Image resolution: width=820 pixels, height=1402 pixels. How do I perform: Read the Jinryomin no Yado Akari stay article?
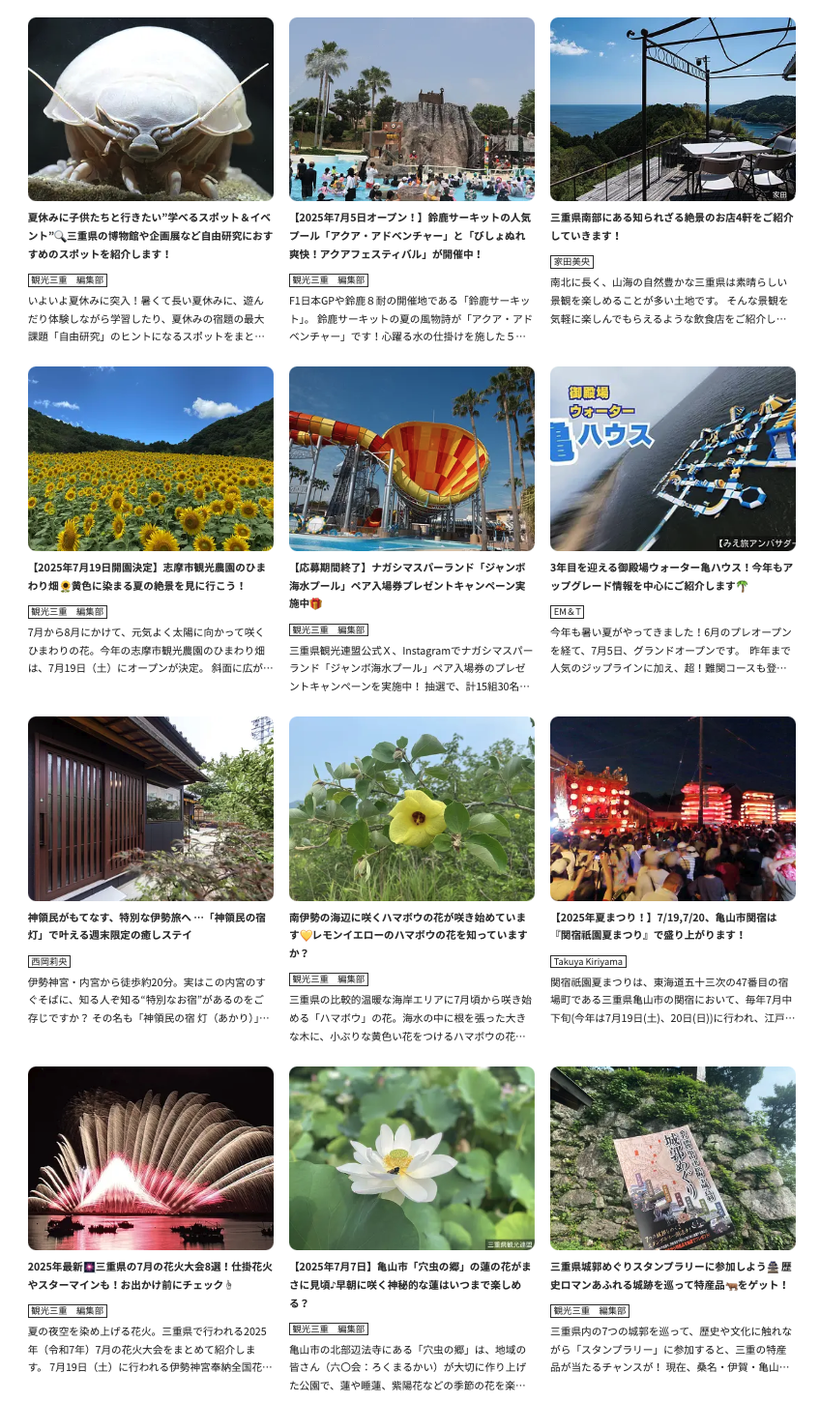pos(150,925)
